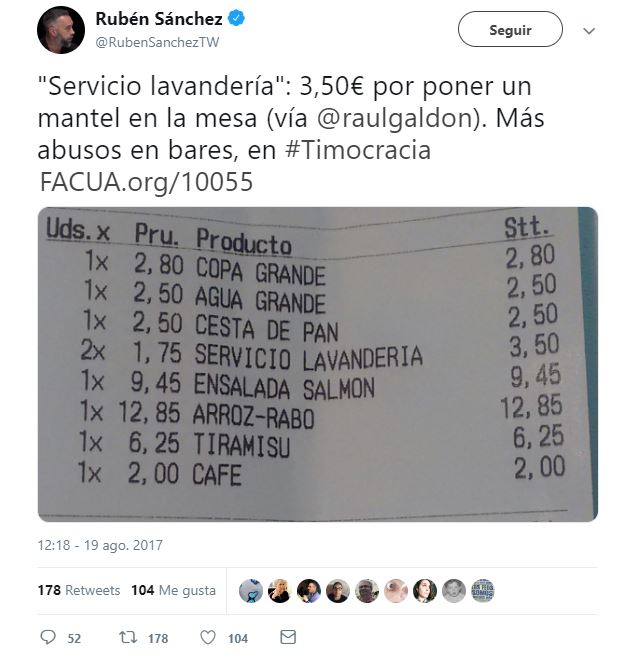Open the tweet timestamp 12:18 - 19 ago. 2017
The image size is (636, 656).
coord(100,546)
